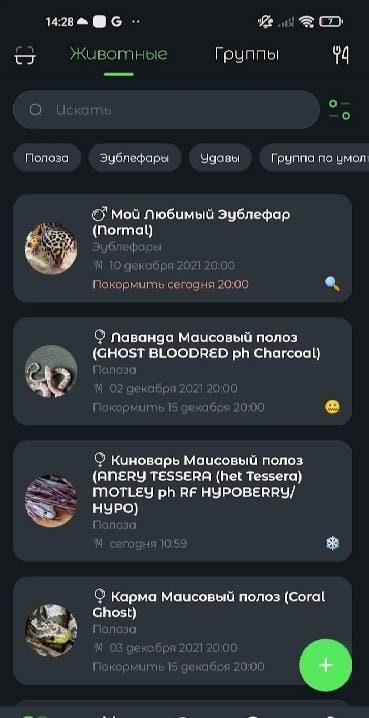Filter by the Полоза chip
The height and width of the screenshot is (718, 369).
47,158
